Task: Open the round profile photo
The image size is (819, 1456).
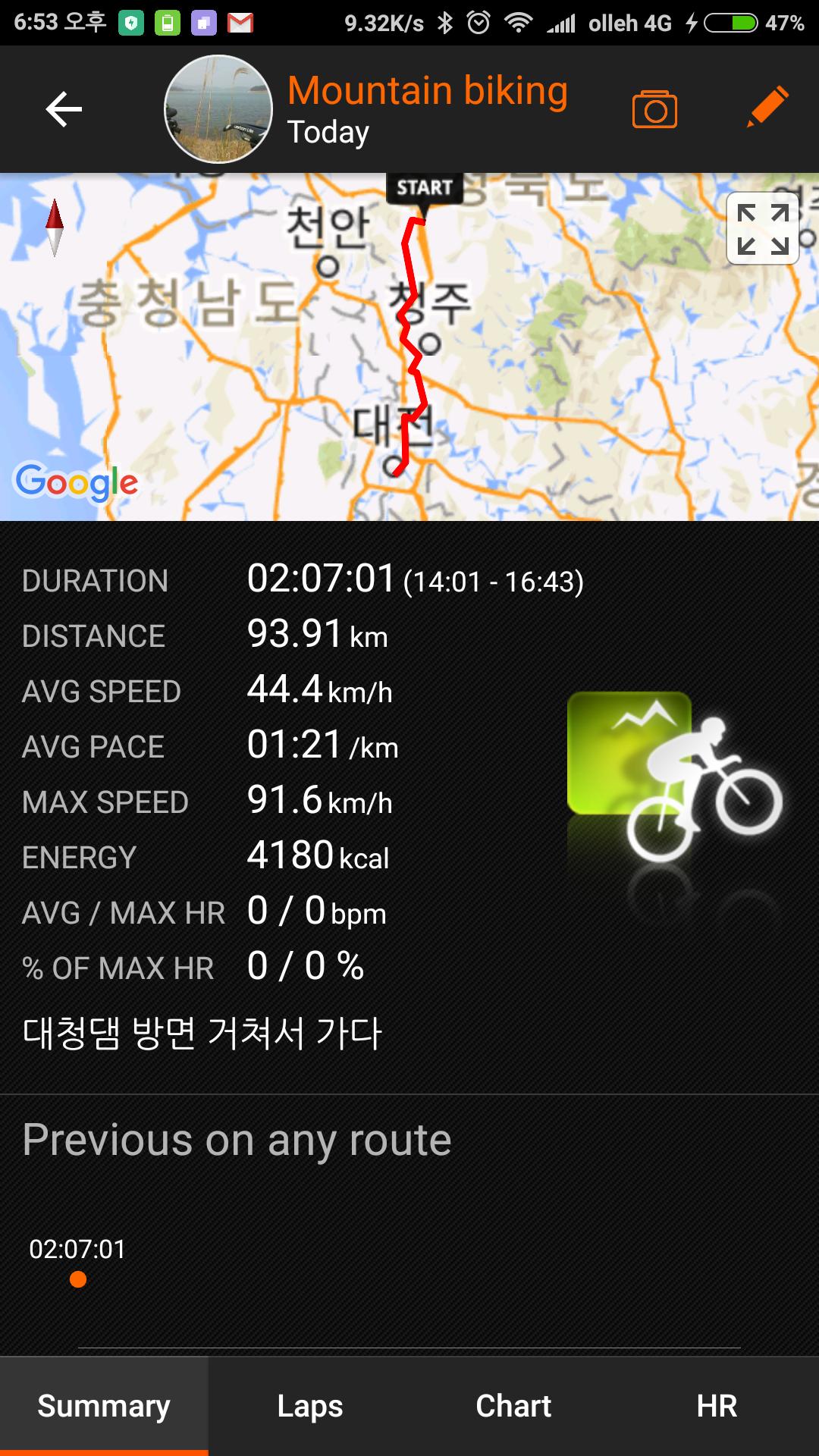Action: click(x=218, y=109)
